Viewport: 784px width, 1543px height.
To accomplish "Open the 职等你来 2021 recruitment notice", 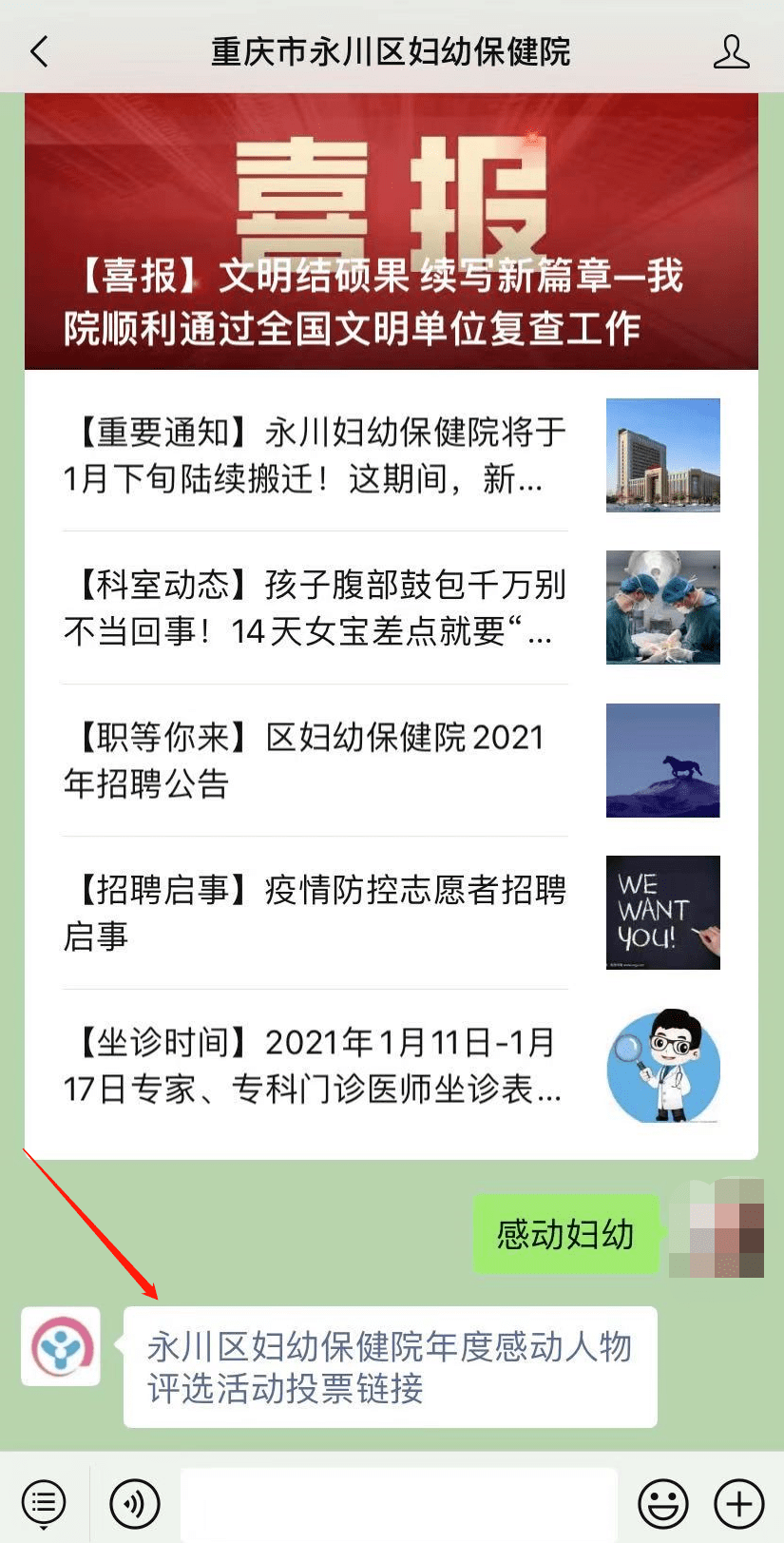I will (x=392, y=761).
